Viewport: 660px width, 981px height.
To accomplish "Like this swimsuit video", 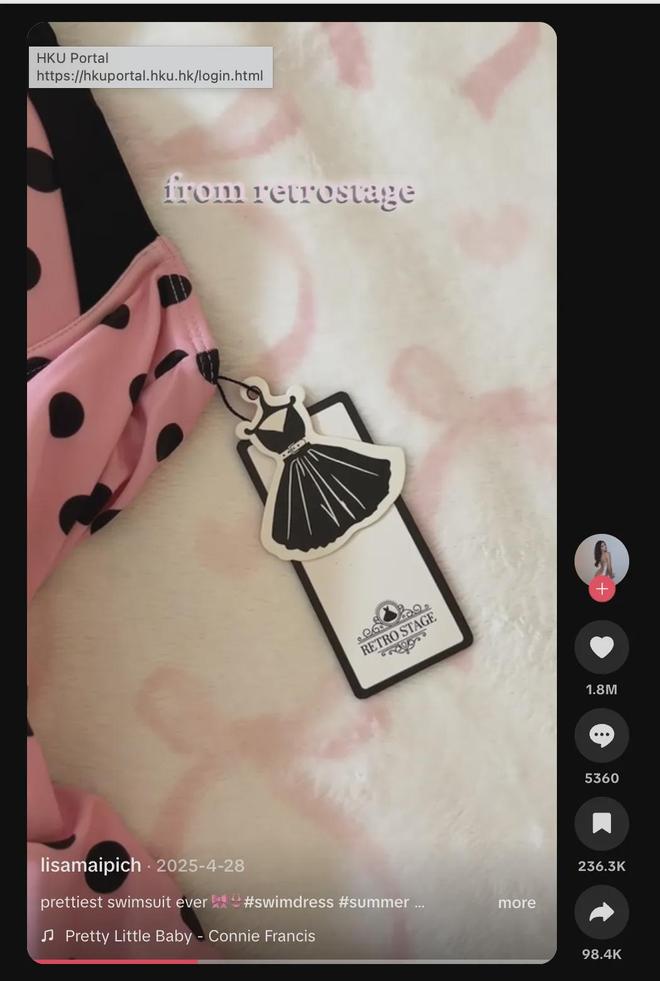I will [x=601, y=647].
